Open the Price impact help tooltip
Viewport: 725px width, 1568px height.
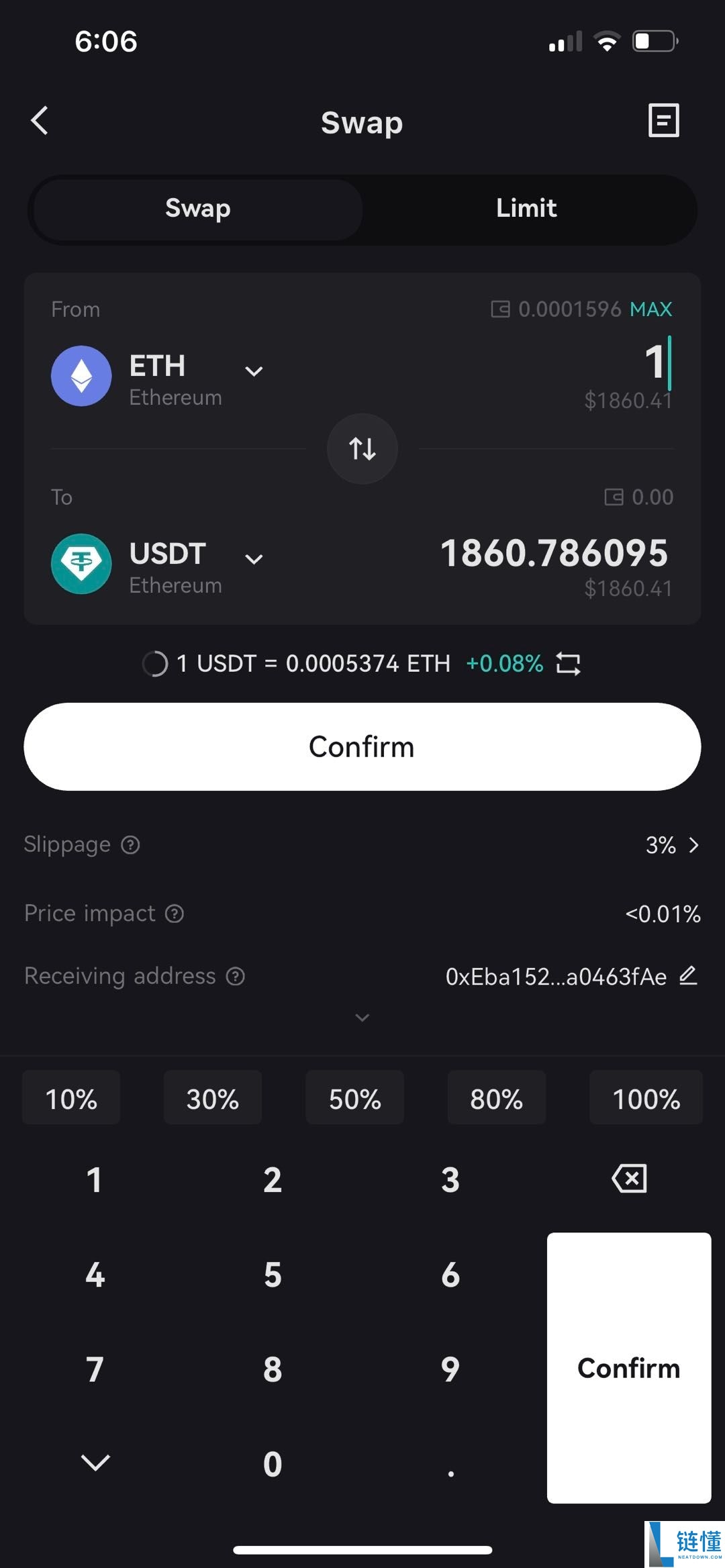tap(174, 913)
